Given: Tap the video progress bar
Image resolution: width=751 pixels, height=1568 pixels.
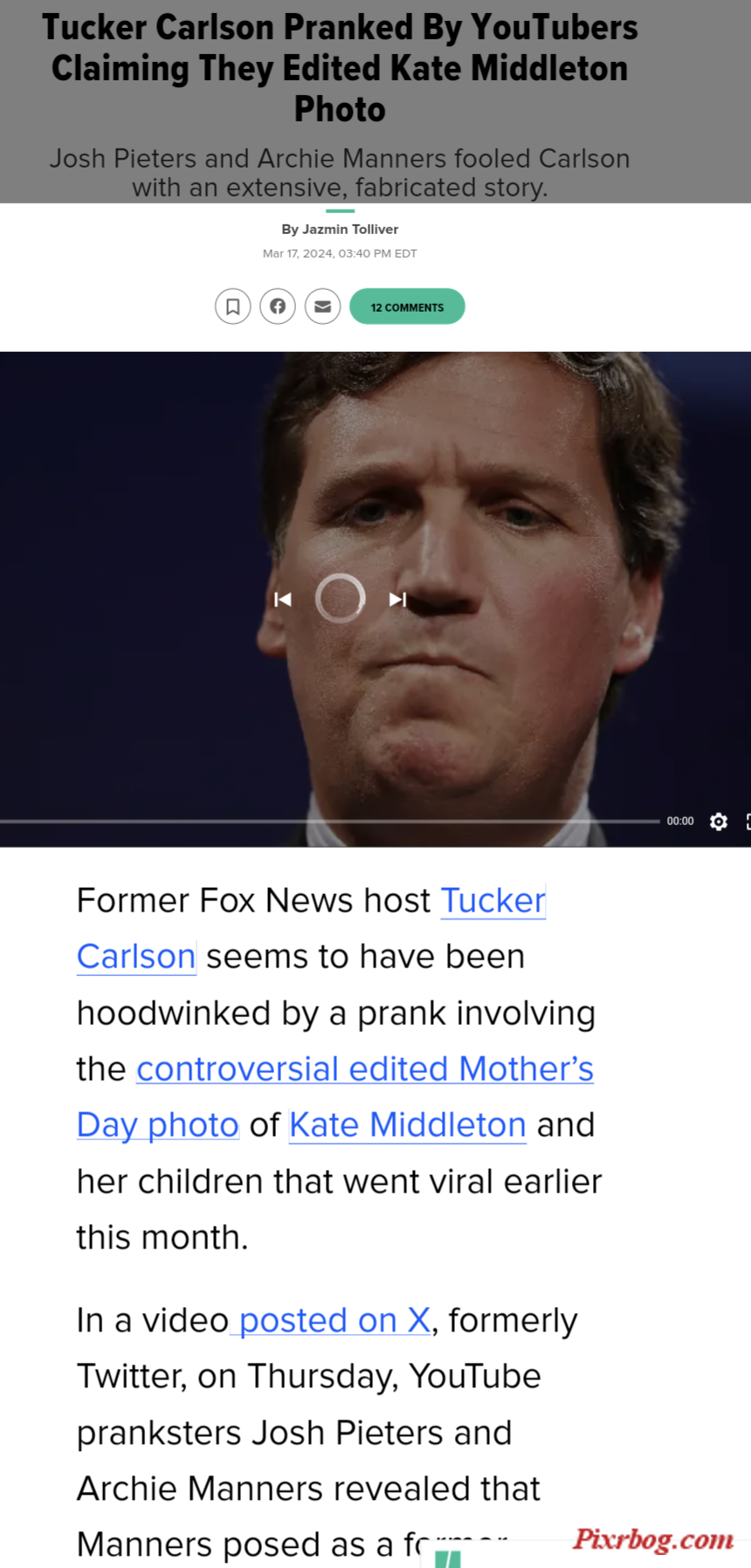Looking at the screenshot, I should 330,822.
